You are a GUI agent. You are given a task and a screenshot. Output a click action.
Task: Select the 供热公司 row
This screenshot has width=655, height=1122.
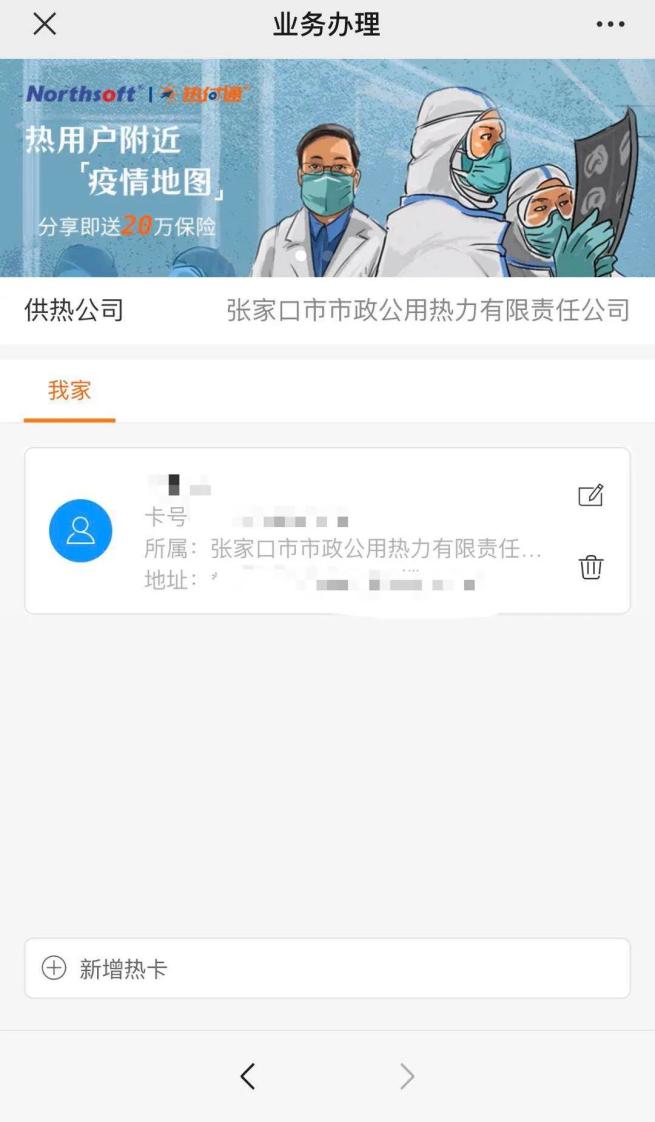pyautogui.click(x=327, y=310)
